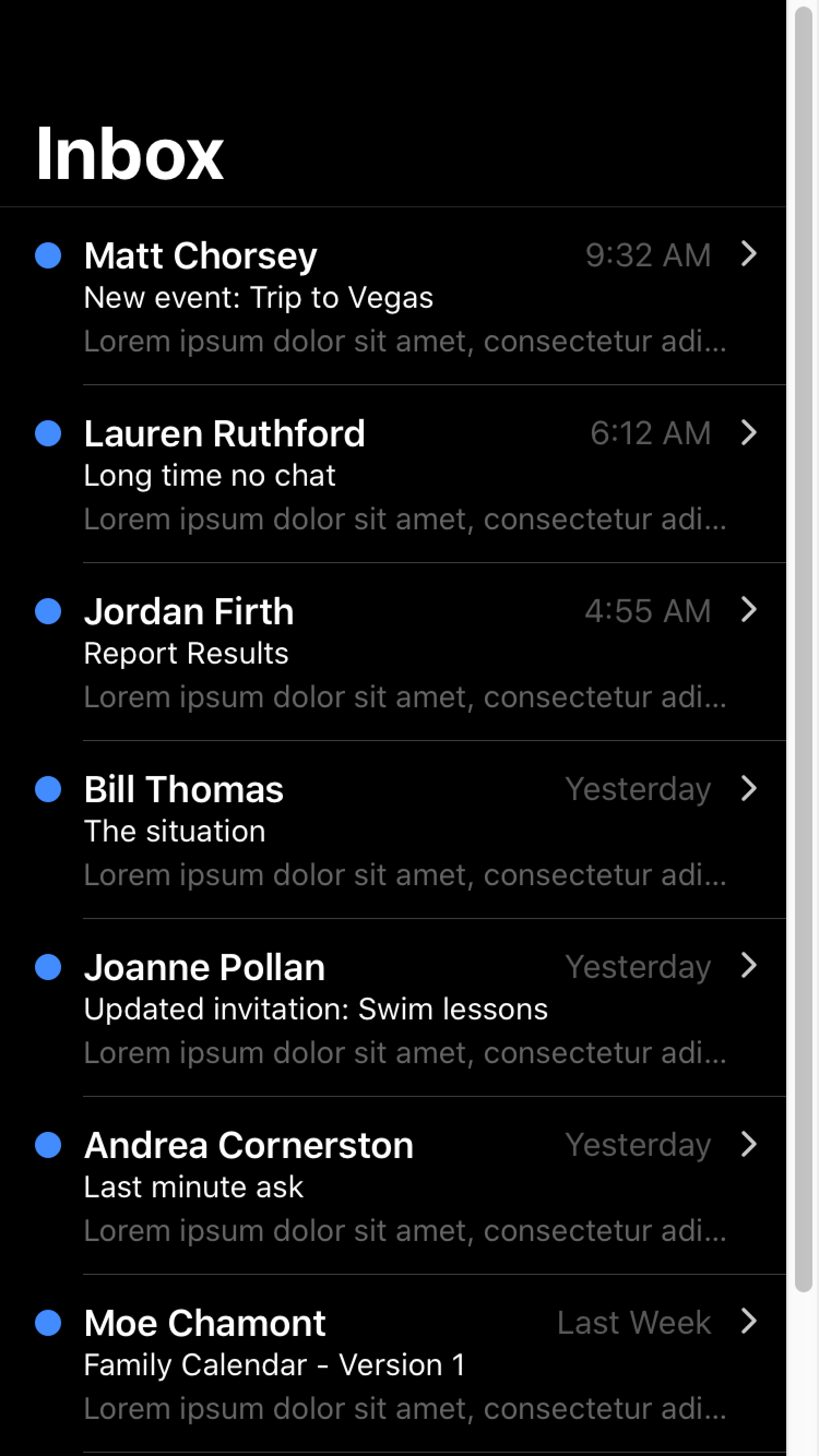819x1456 pixels.
Task: Tap the blue unread dot beside Joanne Pollan
Action: pos(48,965)
